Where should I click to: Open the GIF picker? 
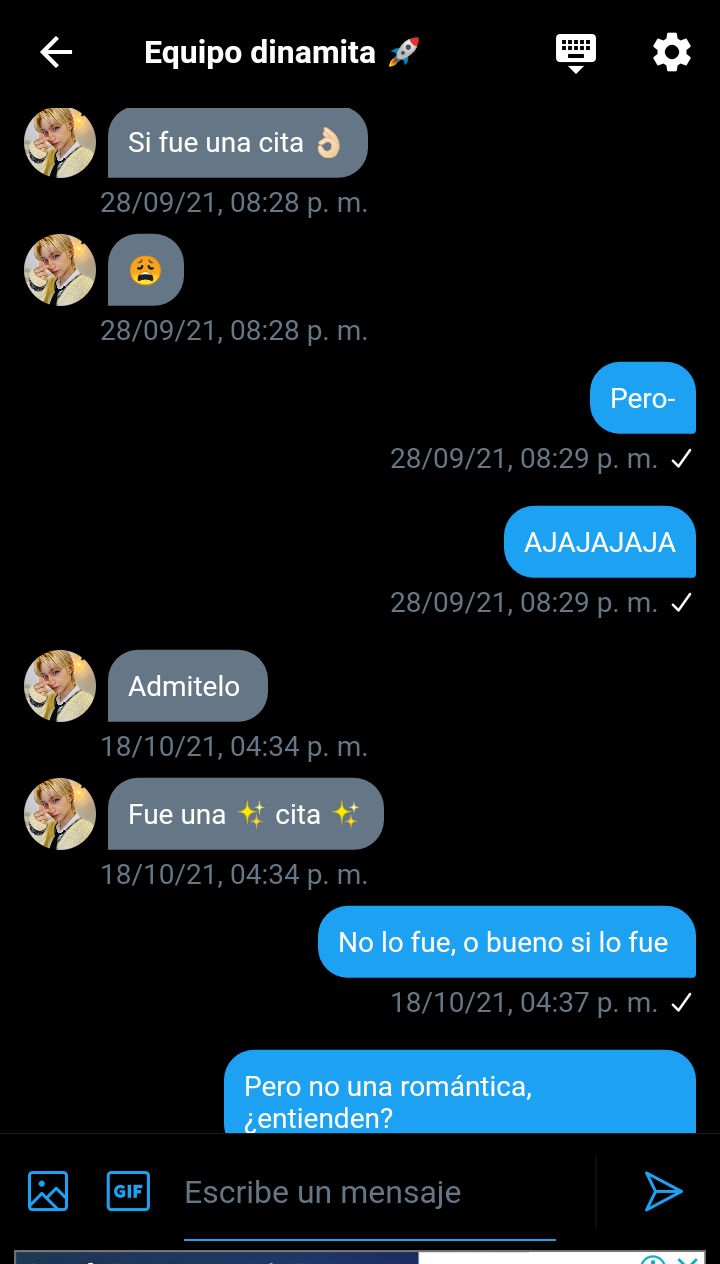[x=128, y=1191]
